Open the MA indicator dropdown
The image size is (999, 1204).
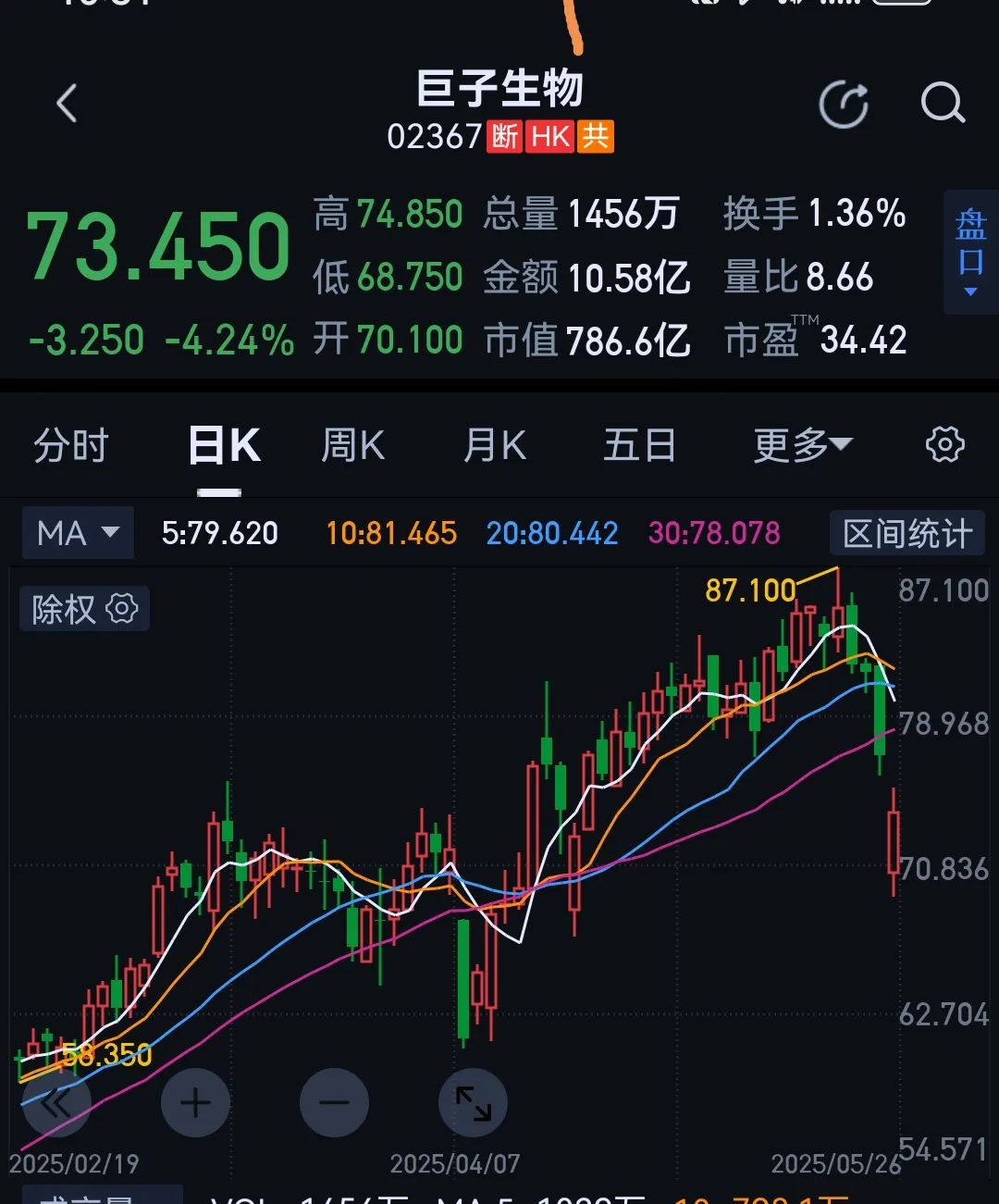[x=77, y=533]
